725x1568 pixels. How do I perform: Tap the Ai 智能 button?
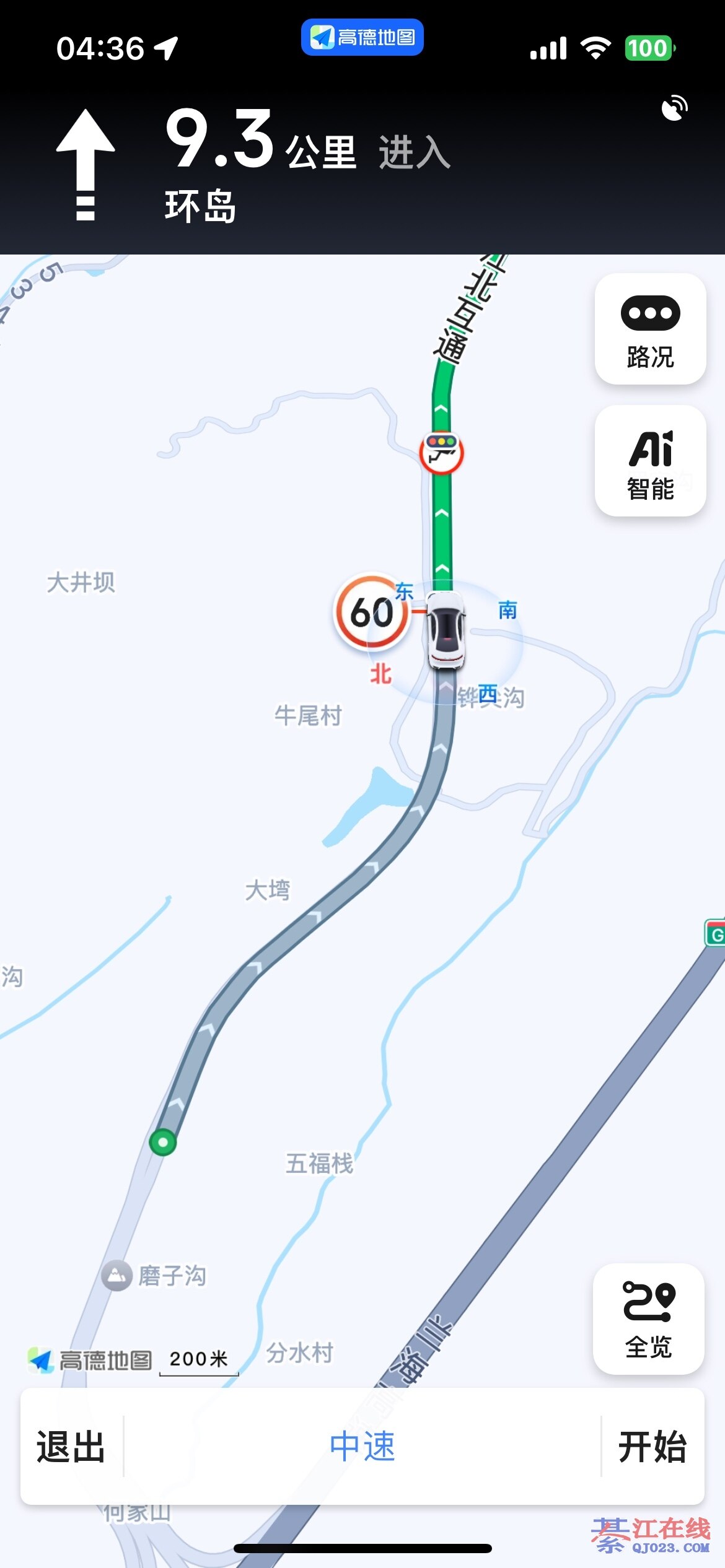650,461
